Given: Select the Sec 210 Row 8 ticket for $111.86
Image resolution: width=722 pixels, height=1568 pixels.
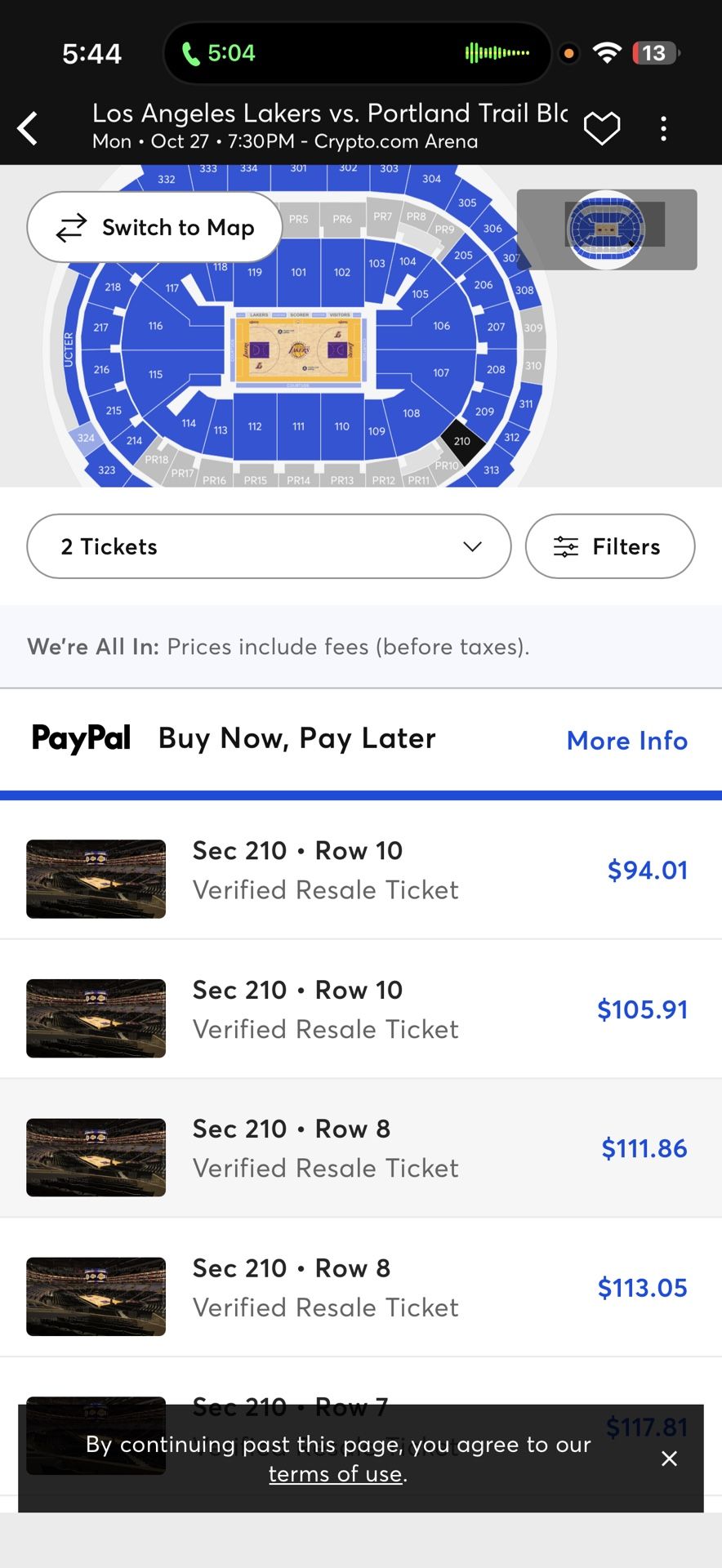Looking at the screenshot, I should click(x=361, y=1147).
